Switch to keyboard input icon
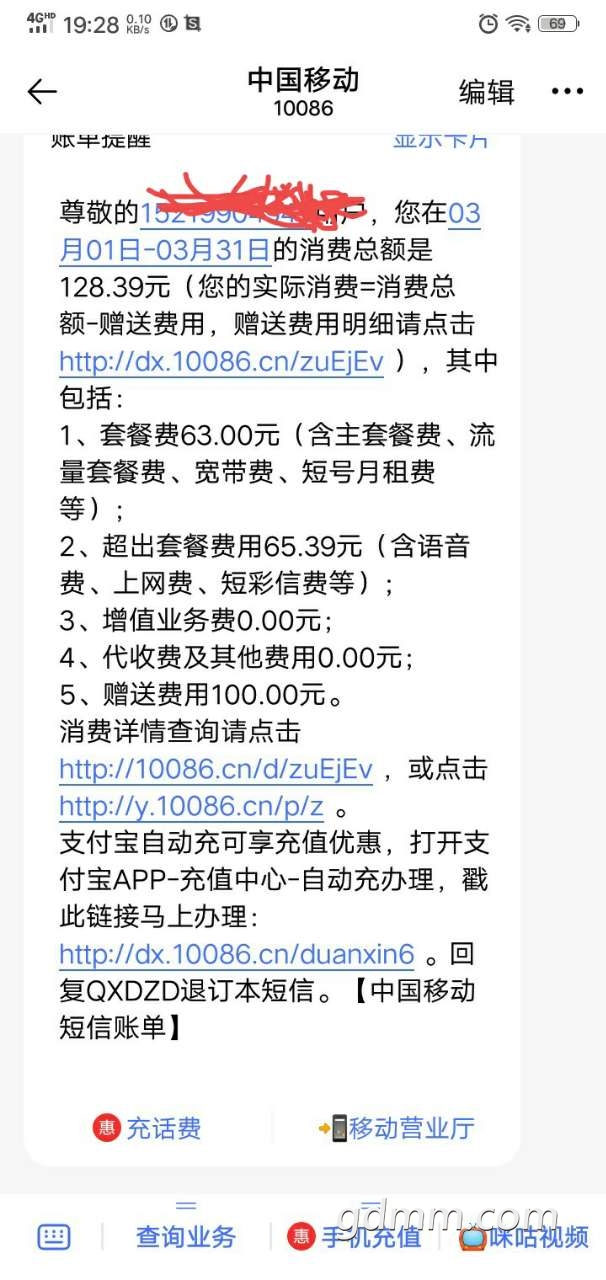606x1280 pixels. pyautogui.click(x=54, y=1237)
